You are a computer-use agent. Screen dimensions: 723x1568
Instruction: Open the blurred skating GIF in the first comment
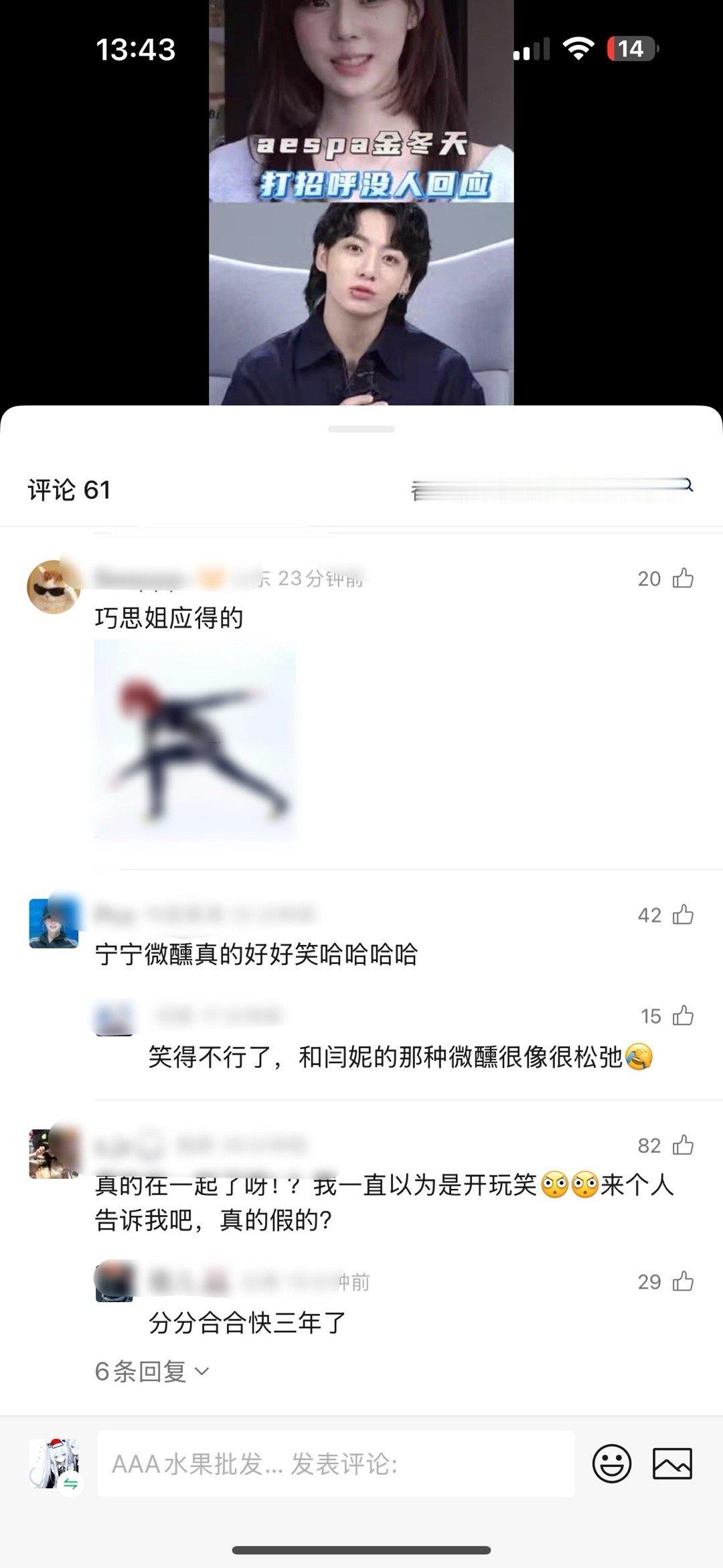pyautogui.click(x=194, y=743)
